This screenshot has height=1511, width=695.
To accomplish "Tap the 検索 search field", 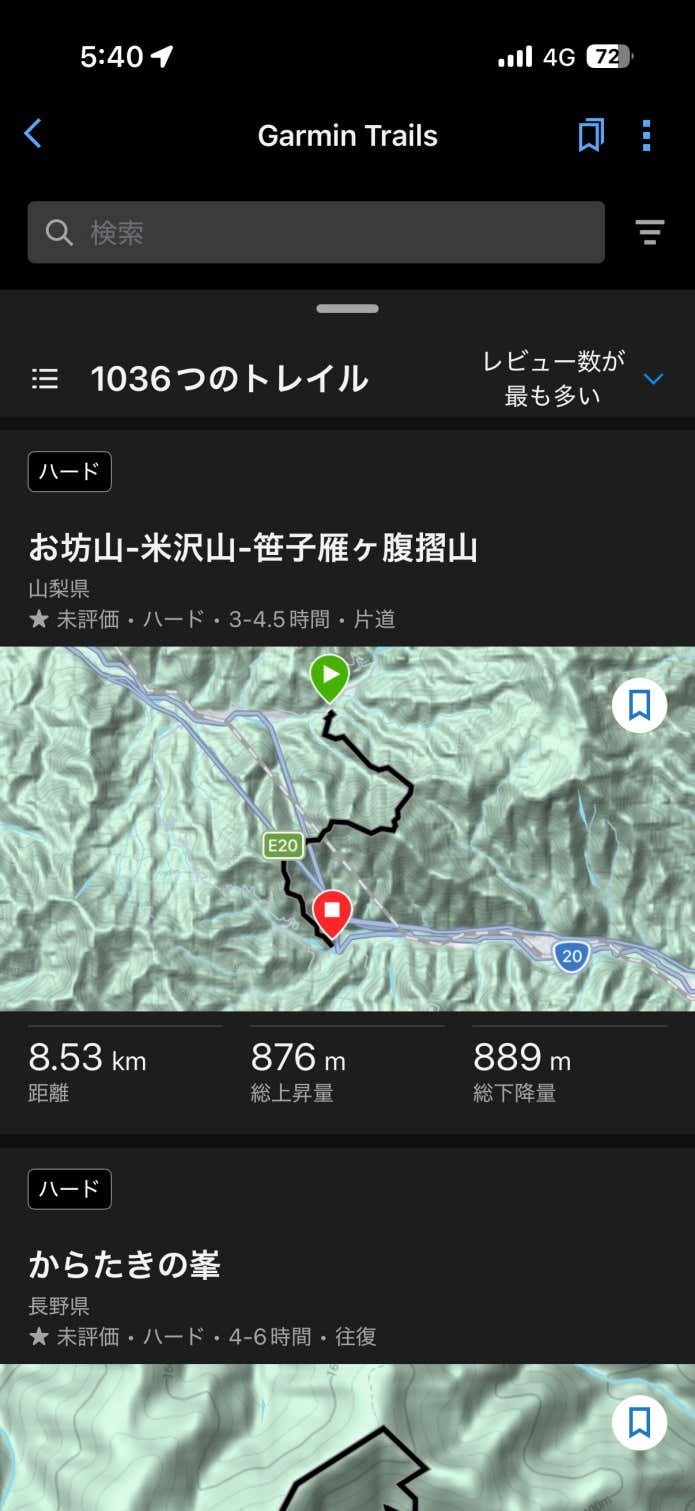I will [x=316, y=233].
